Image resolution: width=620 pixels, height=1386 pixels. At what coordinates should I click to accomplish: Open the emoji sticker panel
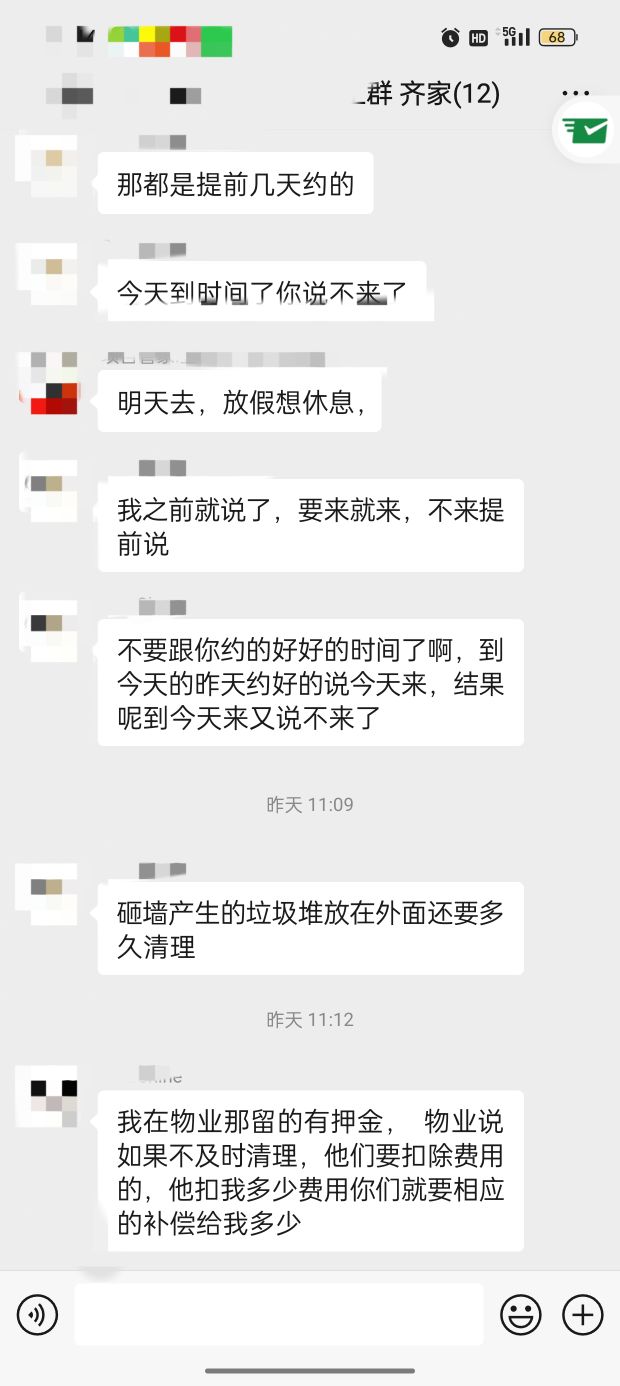pyautogui.click(x=521, y=1314)
